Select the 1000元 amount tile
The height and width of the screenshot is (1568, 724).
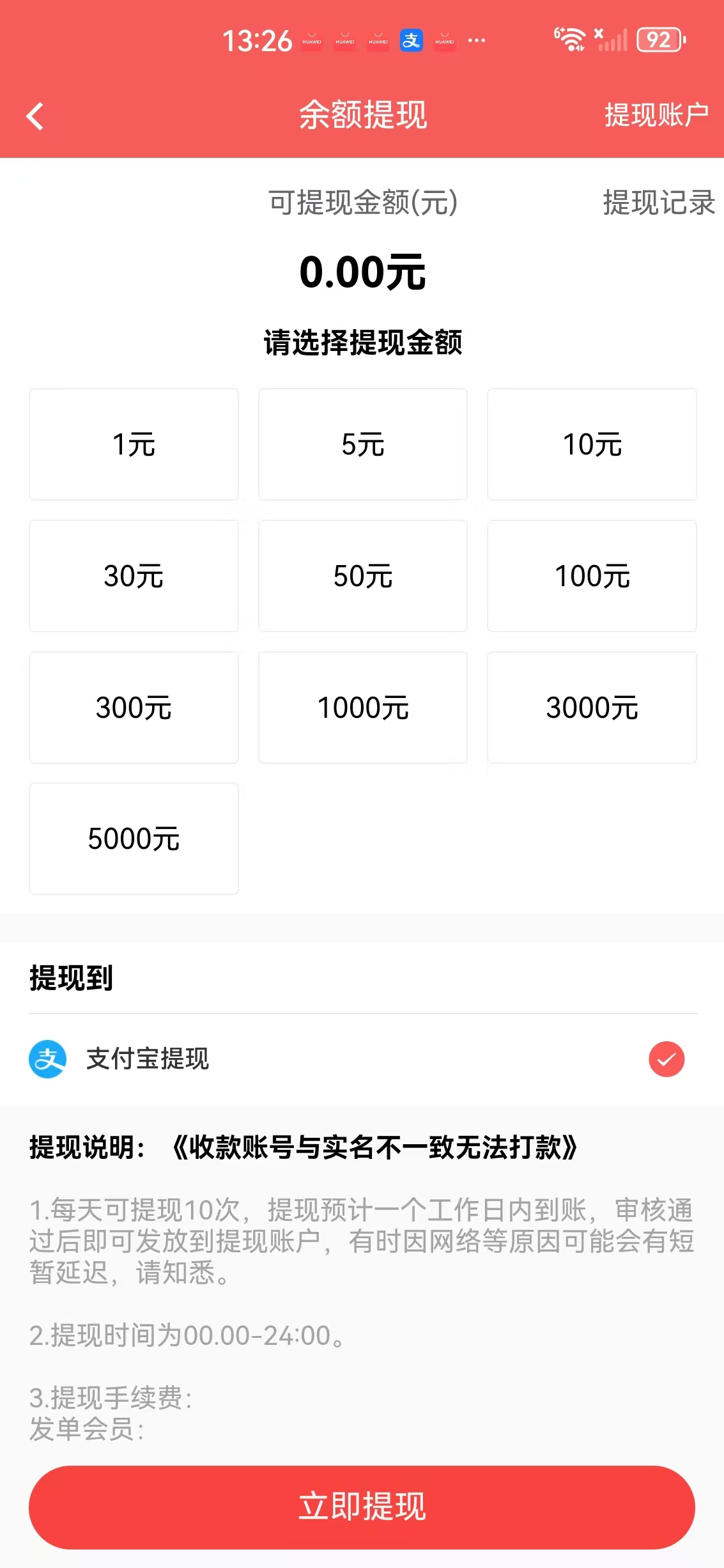click(362, 708)
